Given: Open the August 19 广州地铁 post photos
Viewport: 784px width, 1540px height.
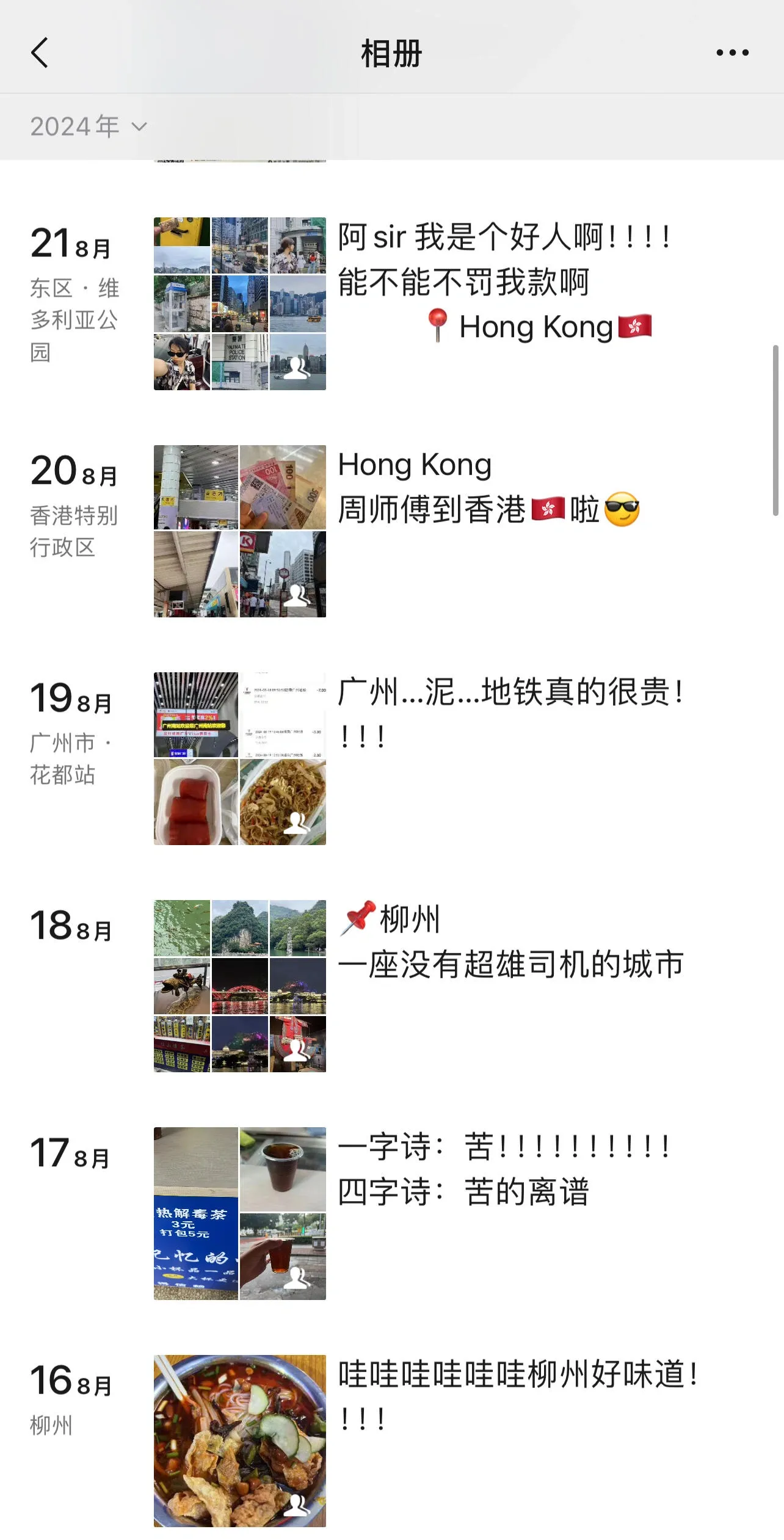Looking at the screenshot, I should tap(240, 758).
